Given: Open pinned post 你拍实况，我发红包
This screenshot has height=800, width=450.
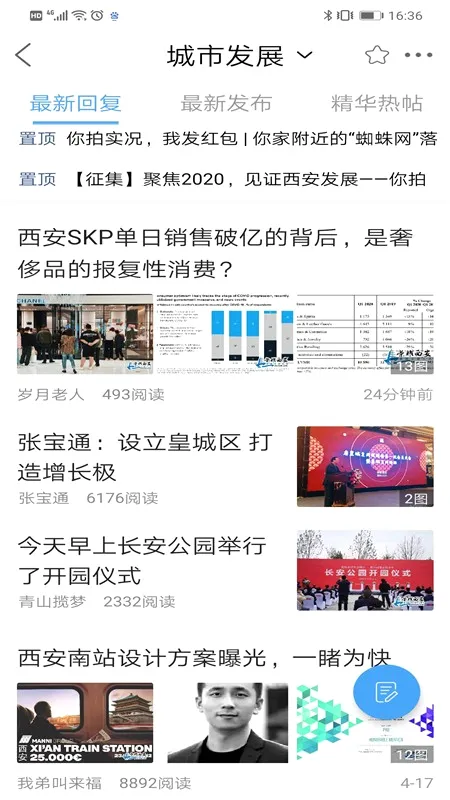Looking at the screenshot, I should (228, 138).
